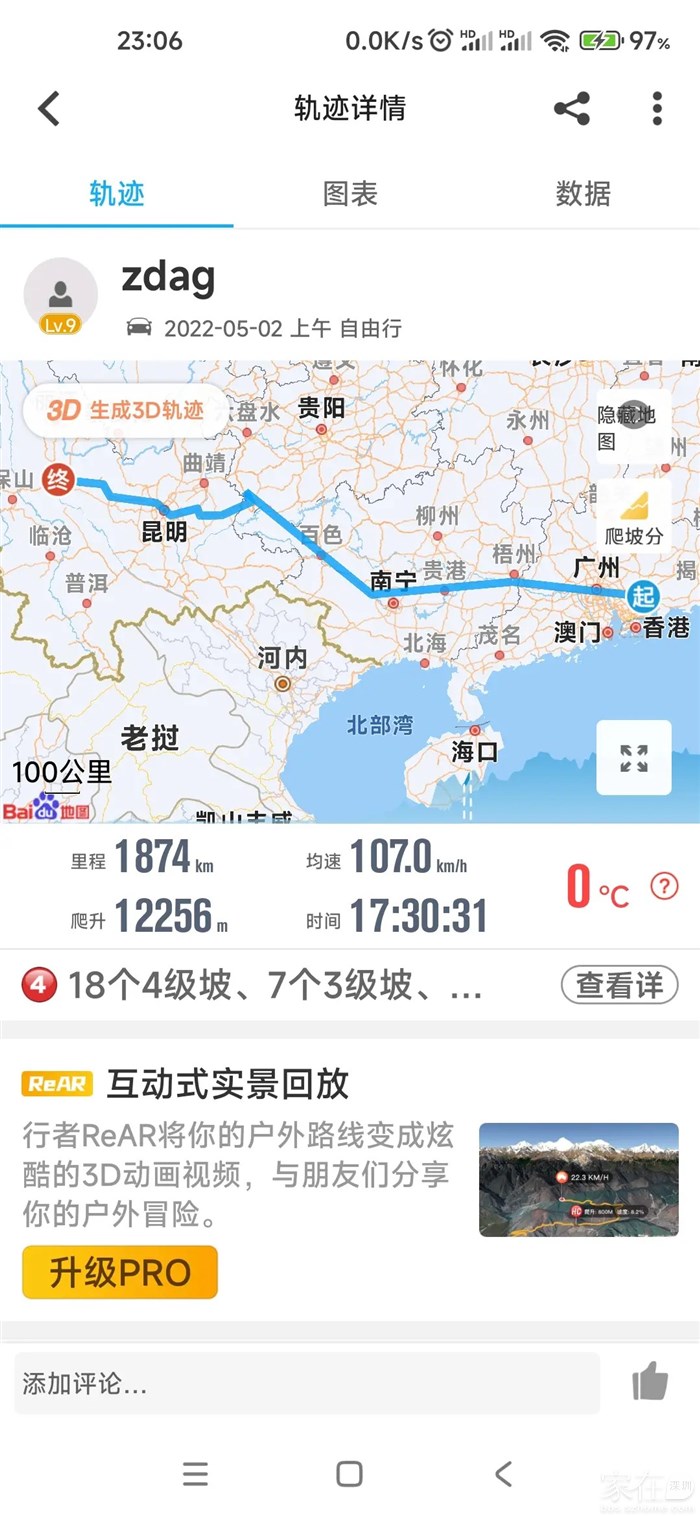Image resolution: width=700 pixels, height=1516 pixels.
Task: Tap the system home button
Action: pos(349,1473)
